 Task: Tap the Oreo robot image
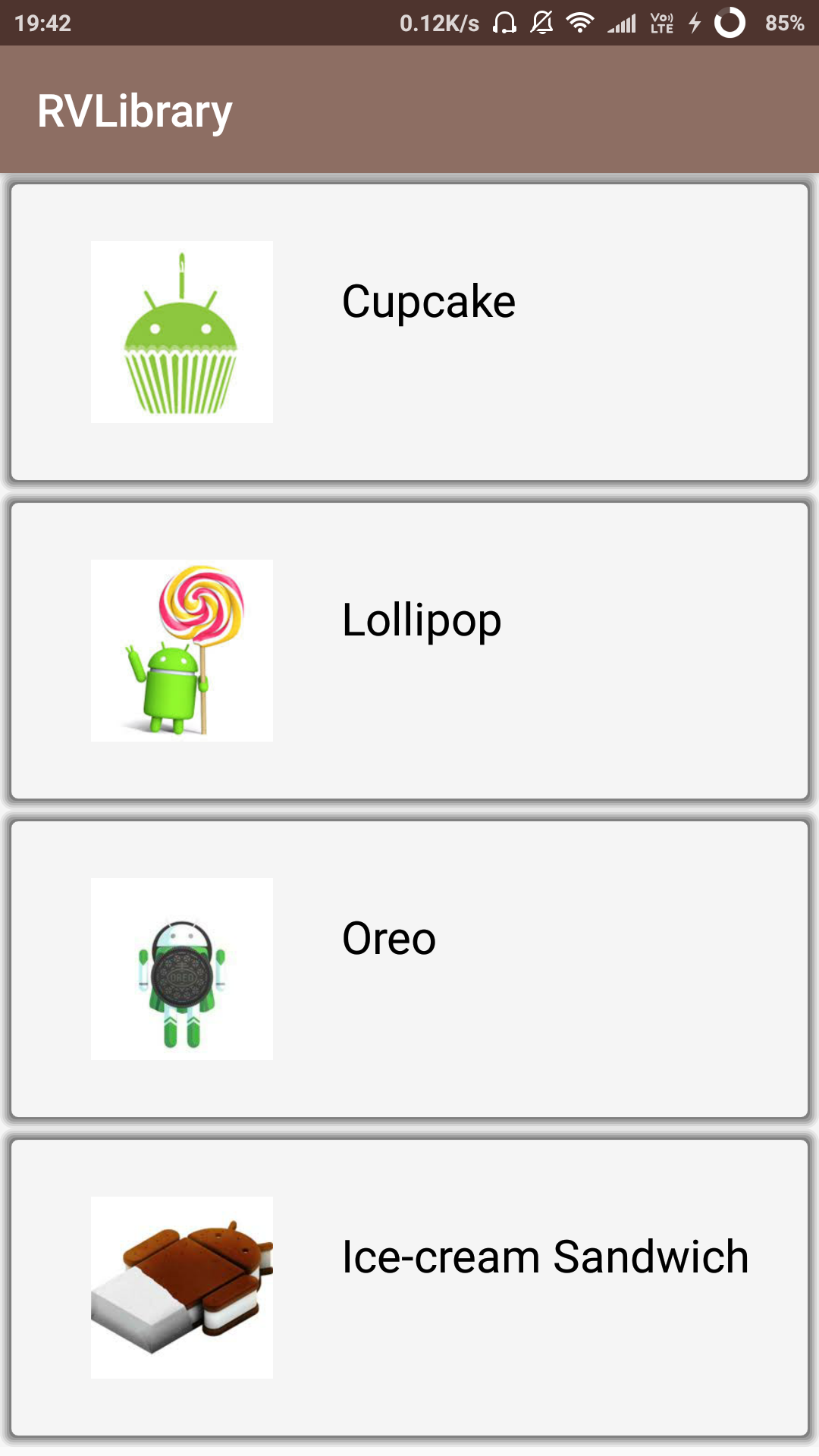pyautogui.click(x=181, y=968)
